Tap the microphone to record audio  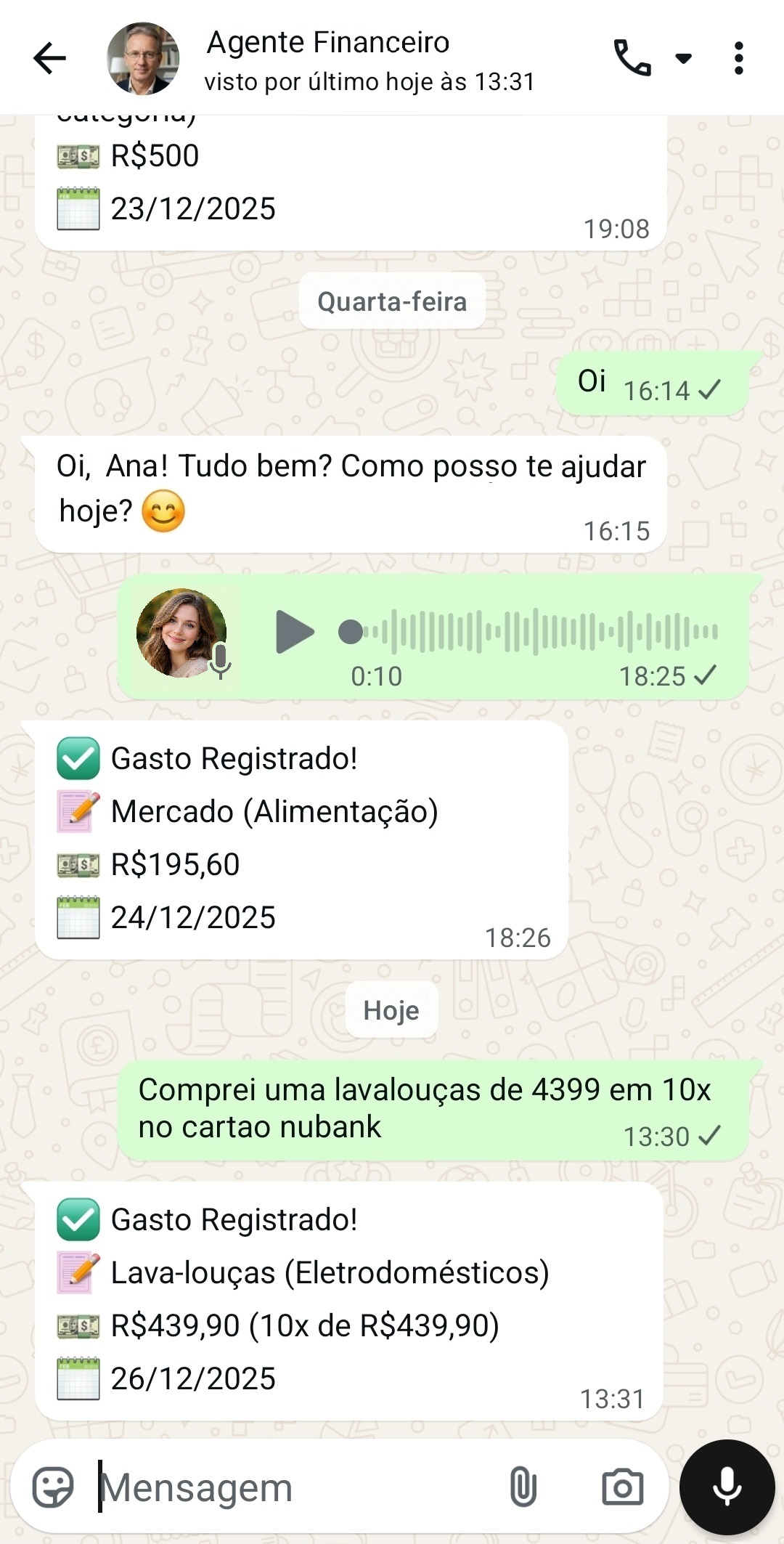pos(727,1487)
